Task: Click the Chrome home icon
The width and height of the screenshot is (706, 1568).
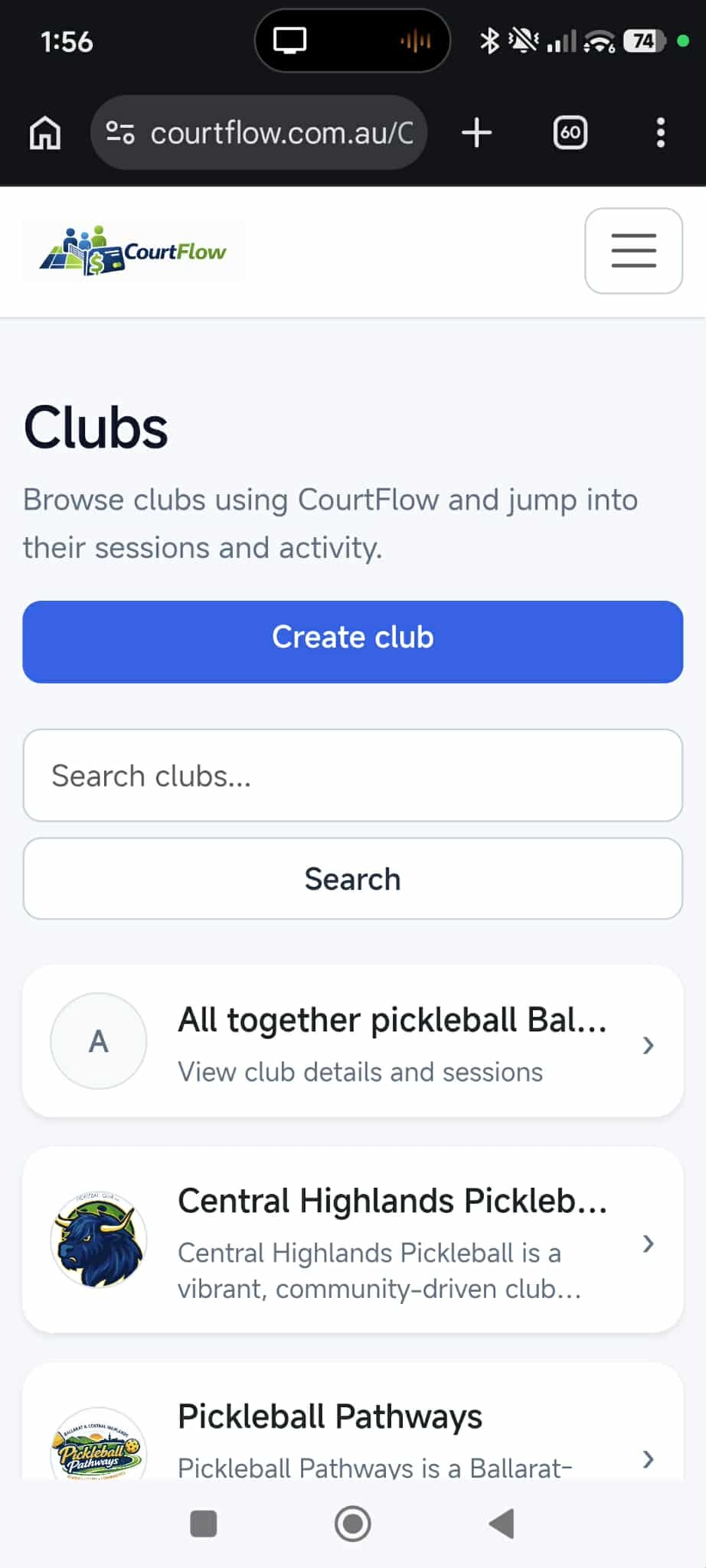Action: point(44,132)
